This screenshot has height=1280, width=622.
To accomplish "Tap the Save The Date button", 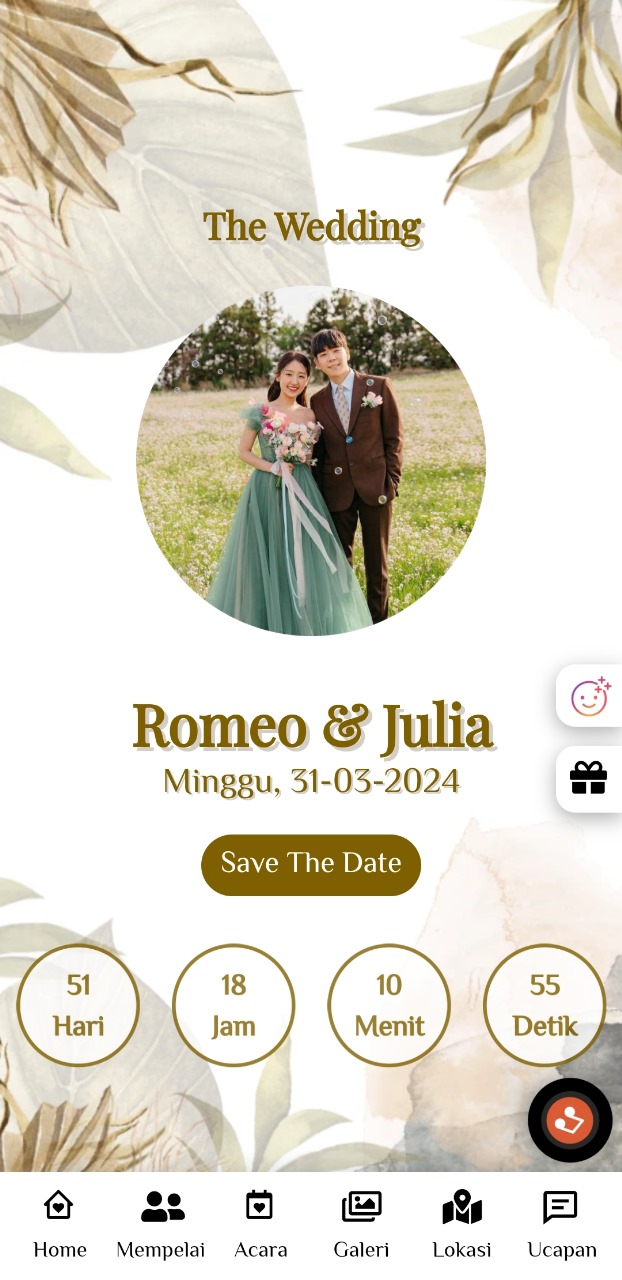I will pyautogui.click(x=311, y=864).
